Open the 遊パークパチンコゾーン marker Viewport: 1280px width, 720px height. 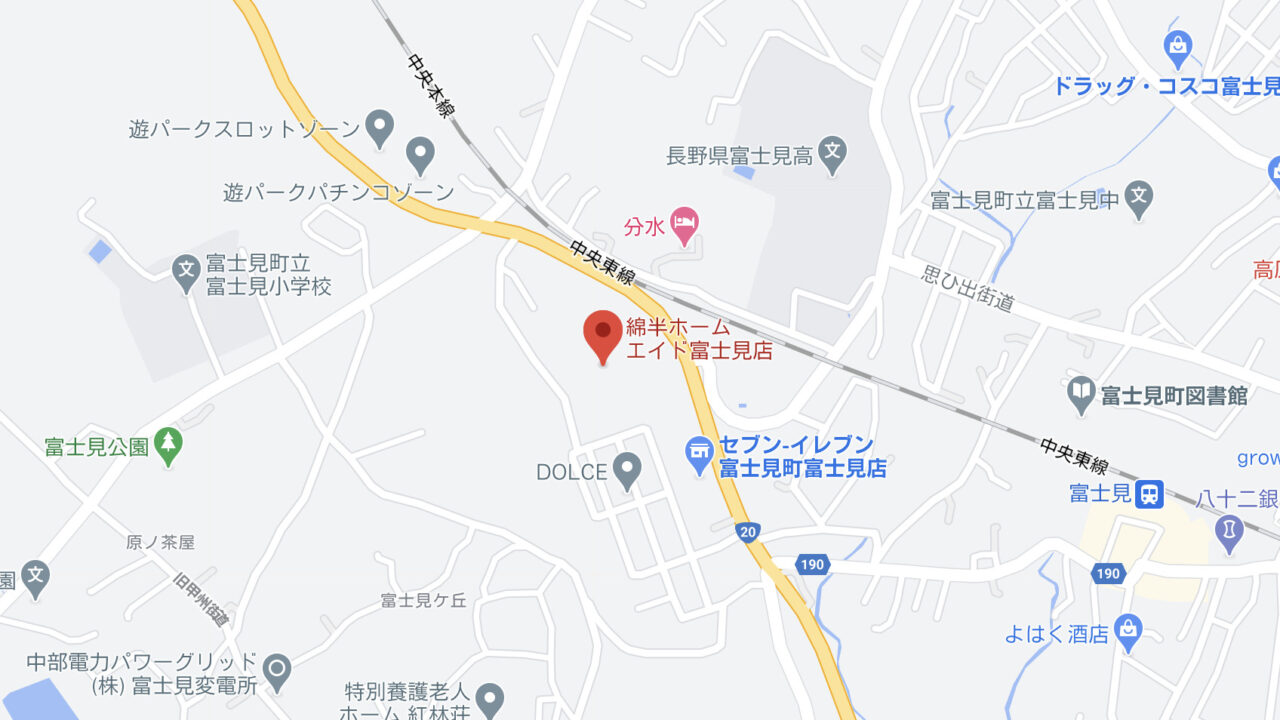(x=421, y=155)
